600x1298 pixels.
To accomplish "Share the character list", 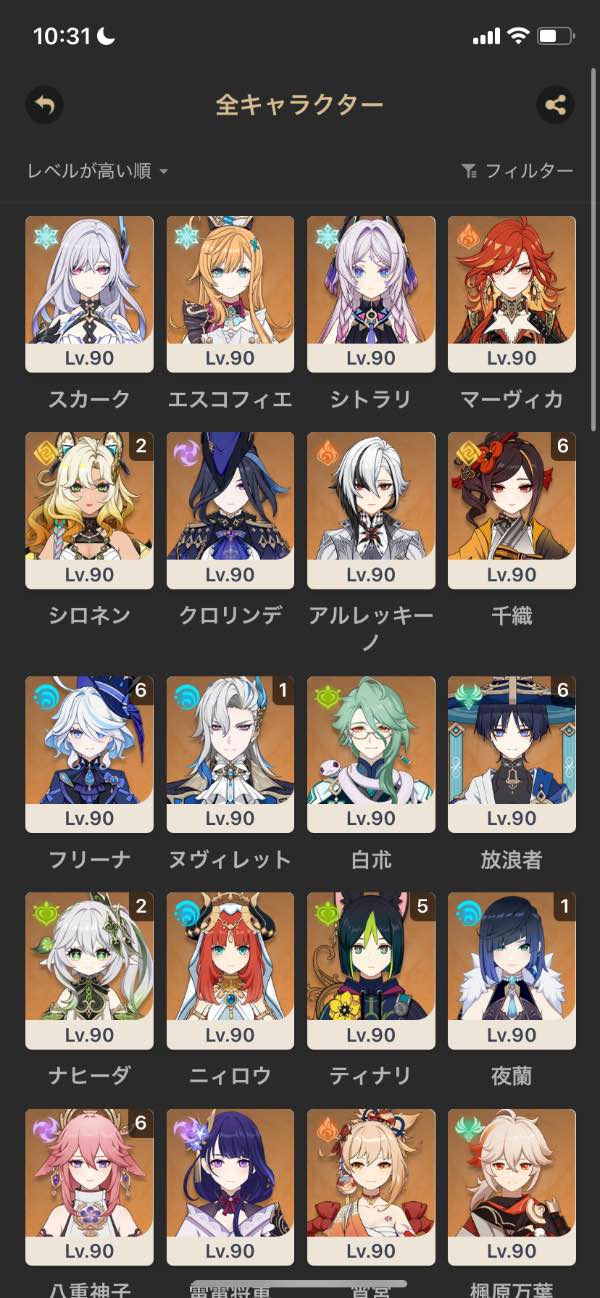I will pos(555,104).
